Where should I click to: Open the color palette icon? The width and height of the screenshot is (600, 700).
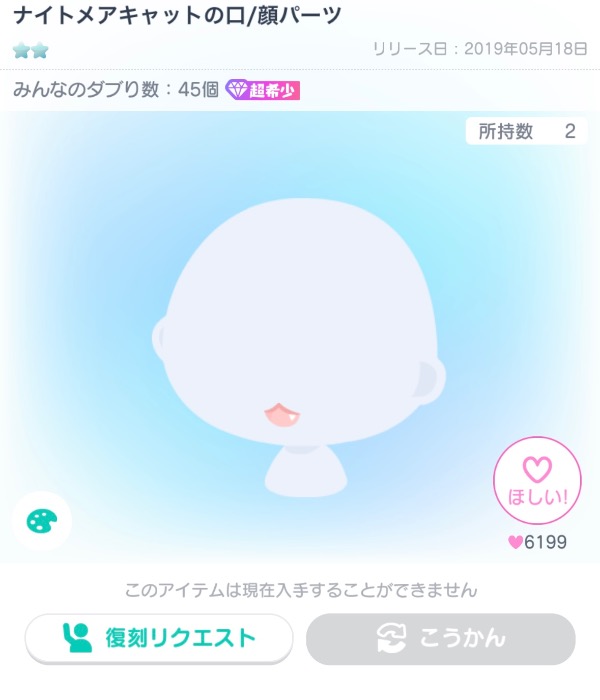(41, 521)
